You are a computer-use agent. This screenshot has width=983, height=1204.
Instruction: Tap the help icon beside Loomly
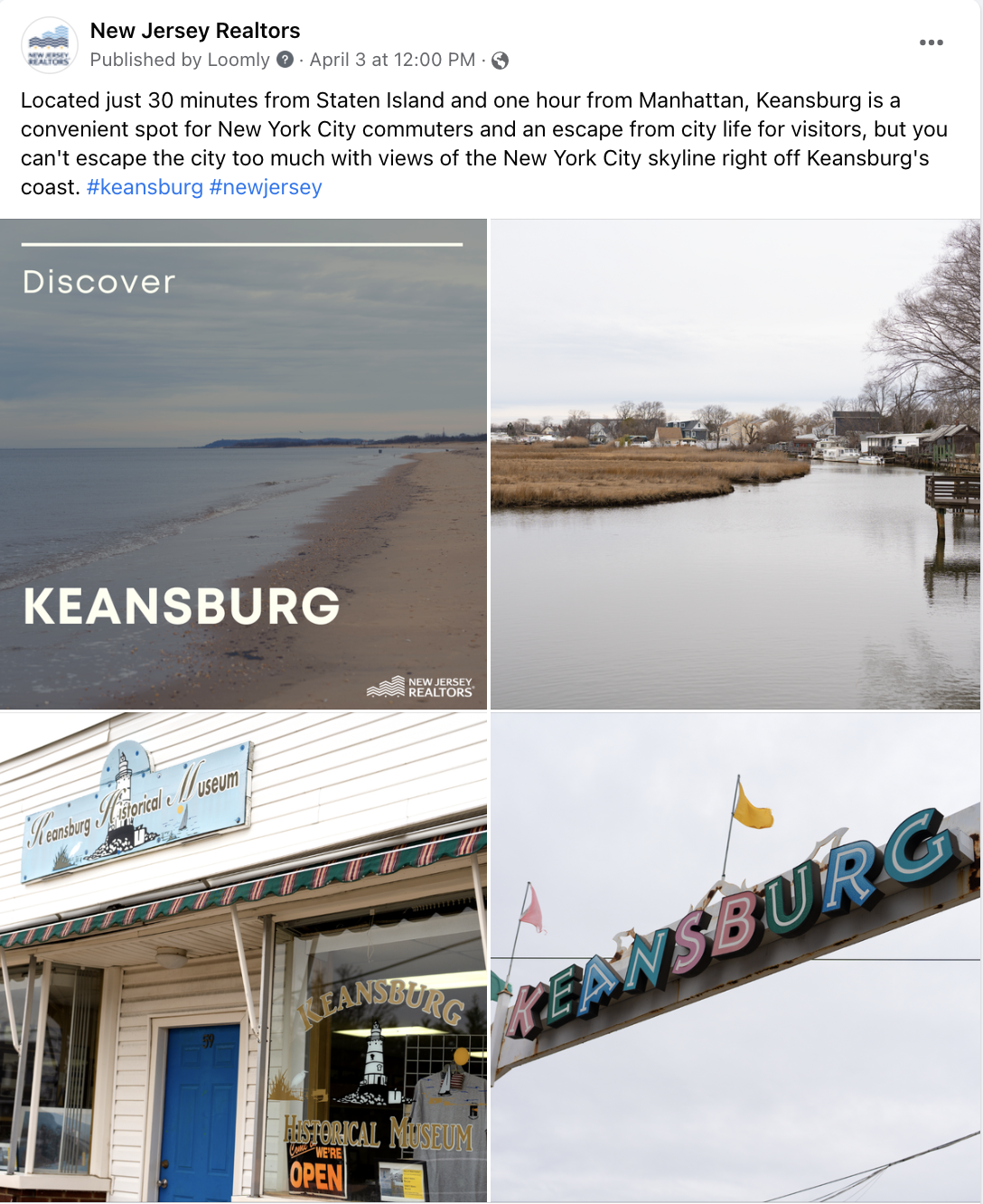(286, 60)
